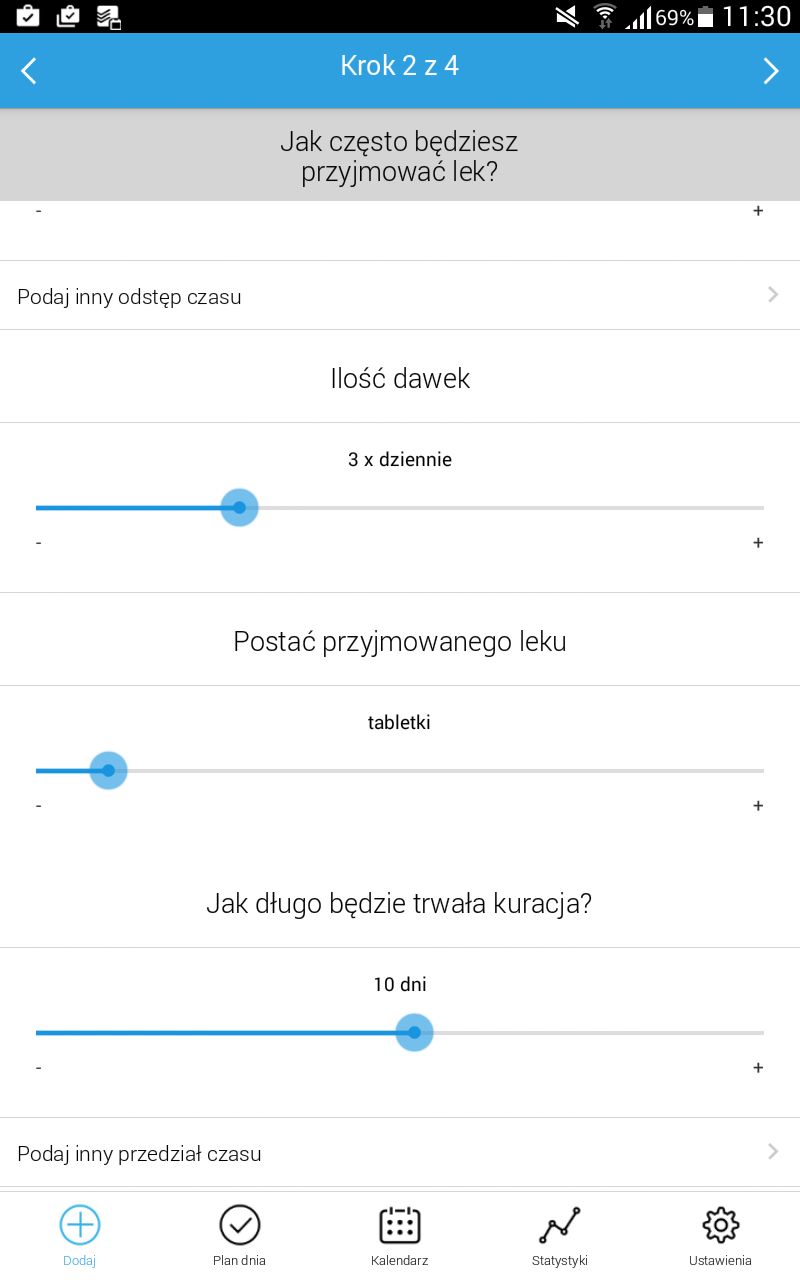Go back to the previous step
This screenshot has width=800, height=1280.
pos(29,71)
